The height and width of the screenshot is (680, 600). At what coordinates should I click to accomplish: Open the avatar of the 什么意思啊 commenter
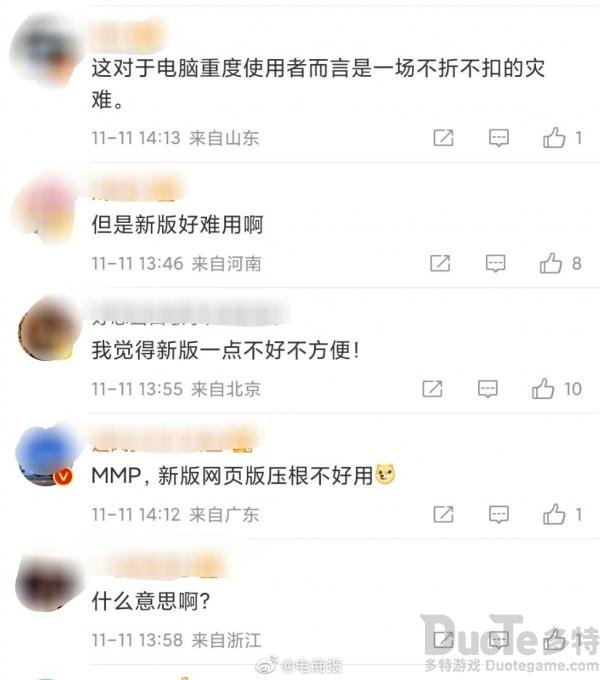(48, 584)
